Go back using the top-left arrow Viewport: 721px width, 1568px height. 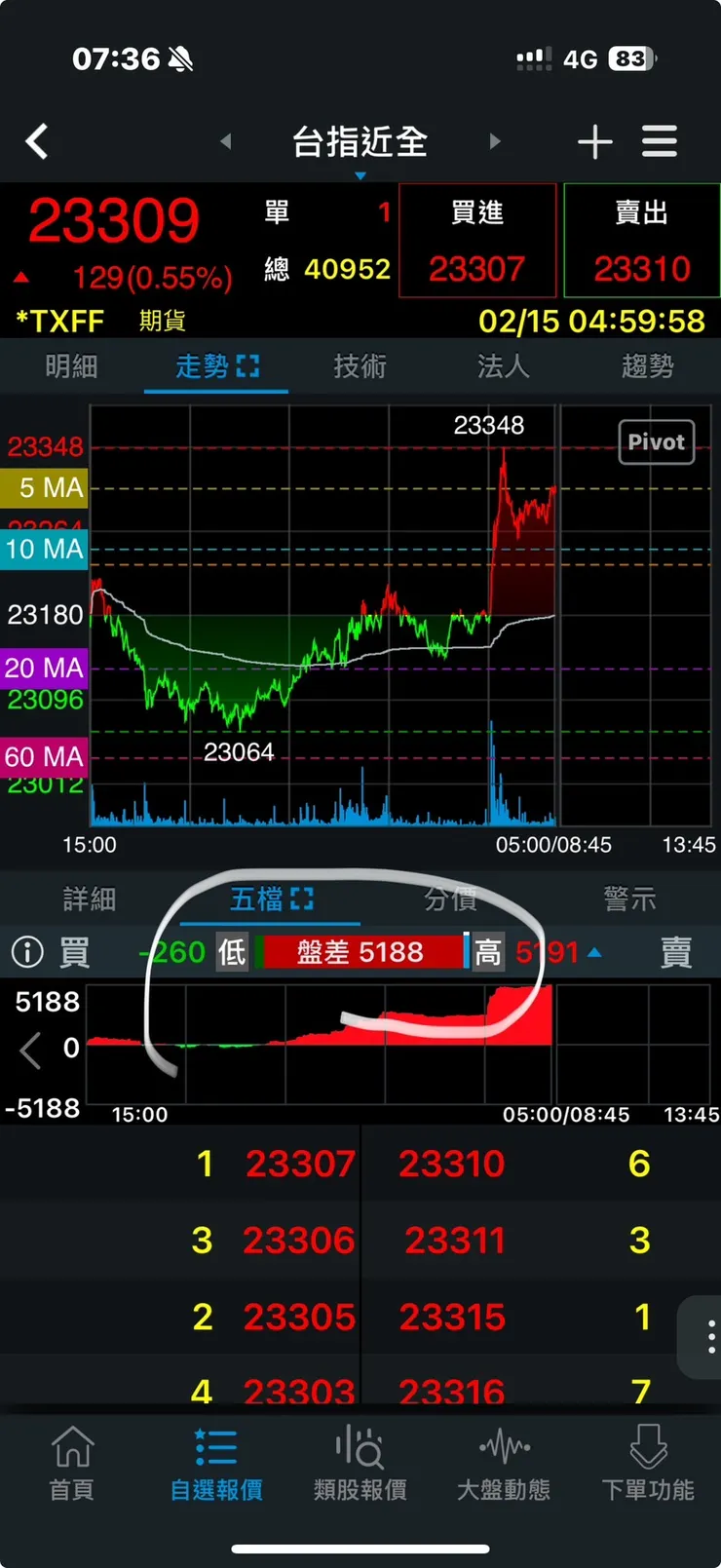37,142
